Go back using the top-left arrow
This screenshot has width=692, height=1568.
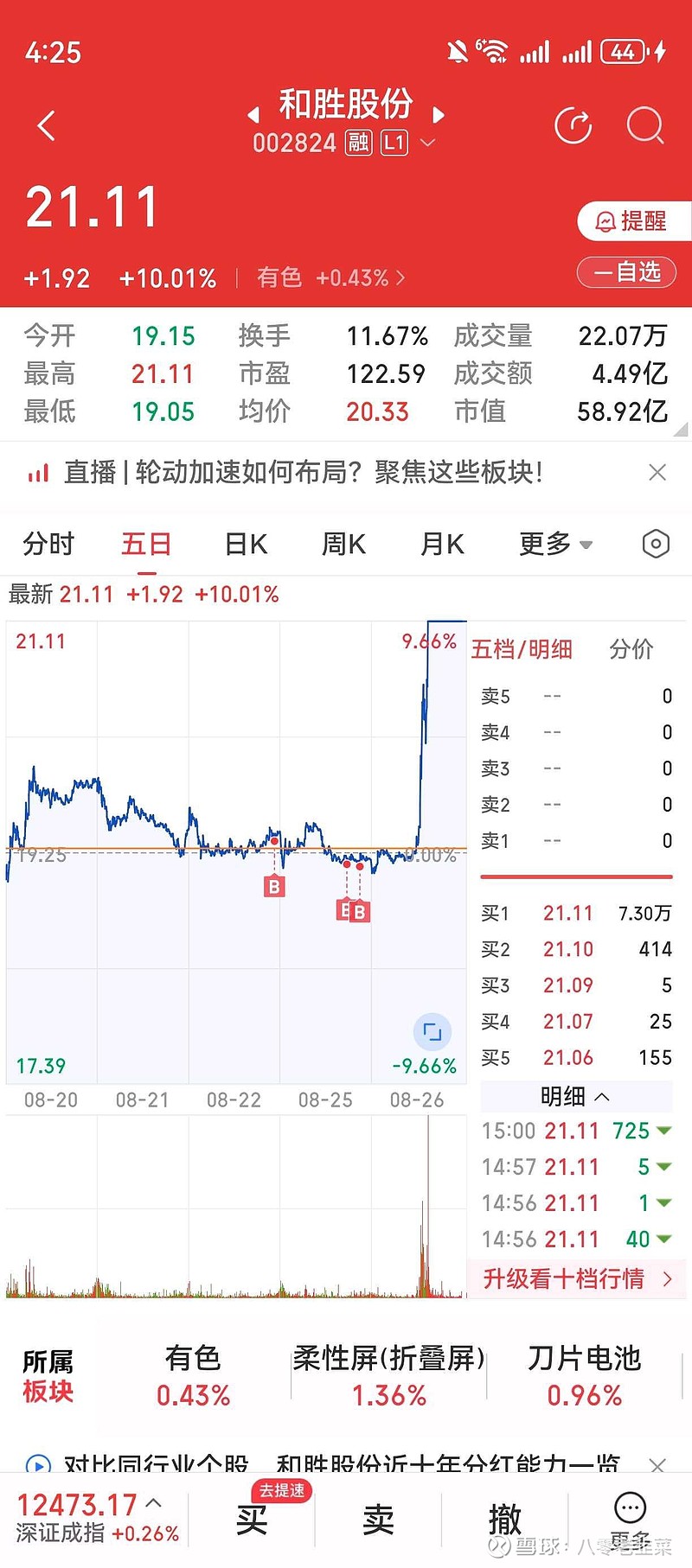click(47, 126)
